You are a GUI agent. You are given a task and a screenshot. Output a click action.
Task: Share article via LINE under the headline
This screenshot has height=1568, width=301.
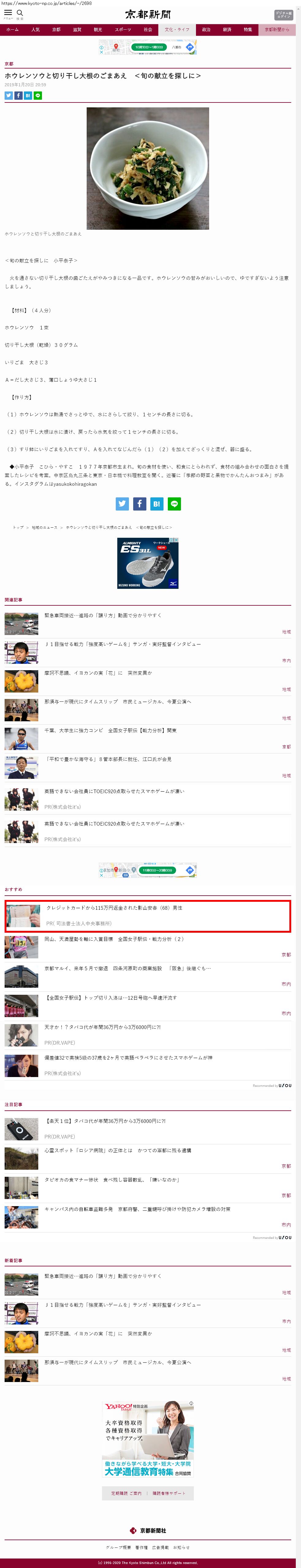38,95
